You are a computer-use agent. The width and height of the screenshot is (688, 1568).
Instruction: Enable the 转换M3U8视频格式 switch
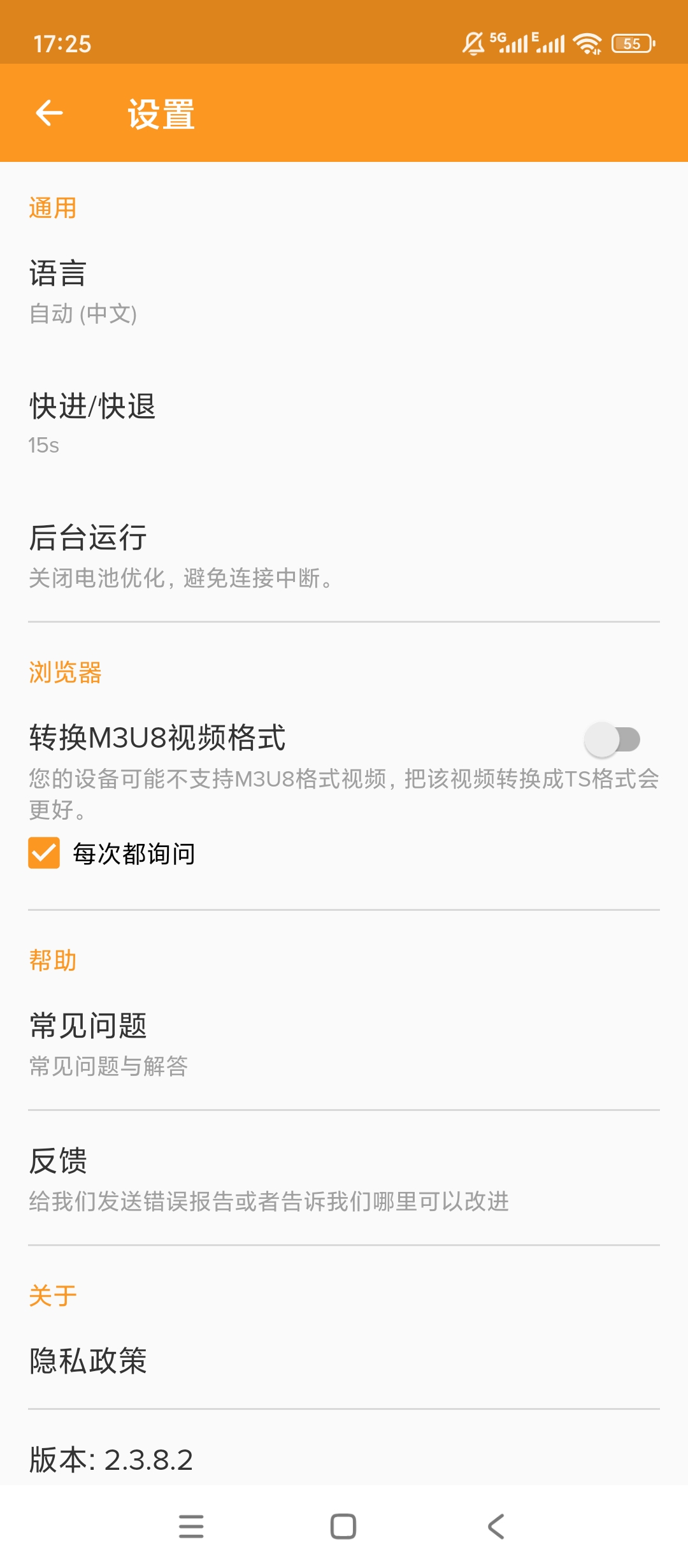pos(612,740)
